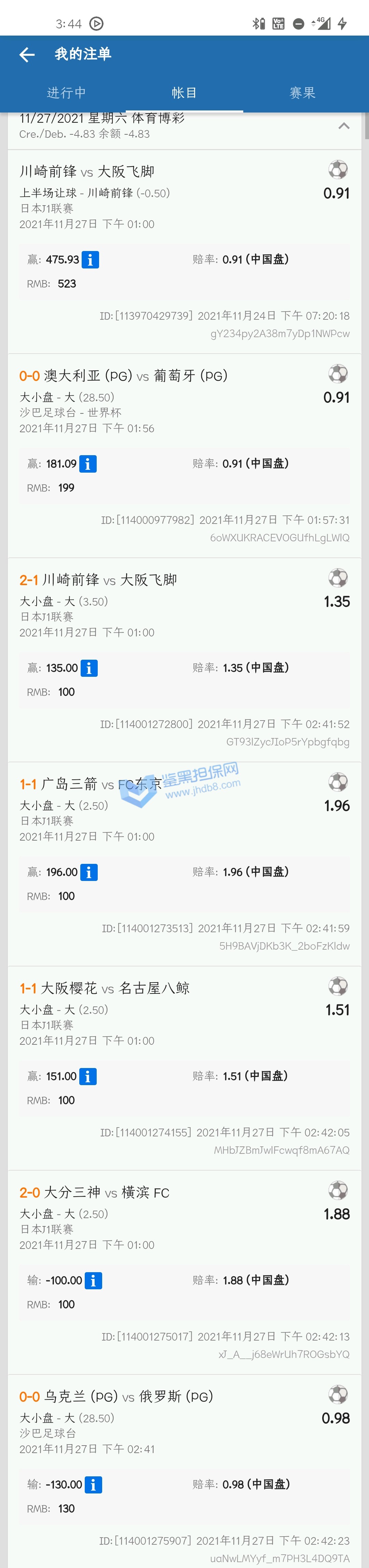Collapse the 11/27/2021 date section
The height and width of the screenshot is (1568, 369).
[343, 126]
